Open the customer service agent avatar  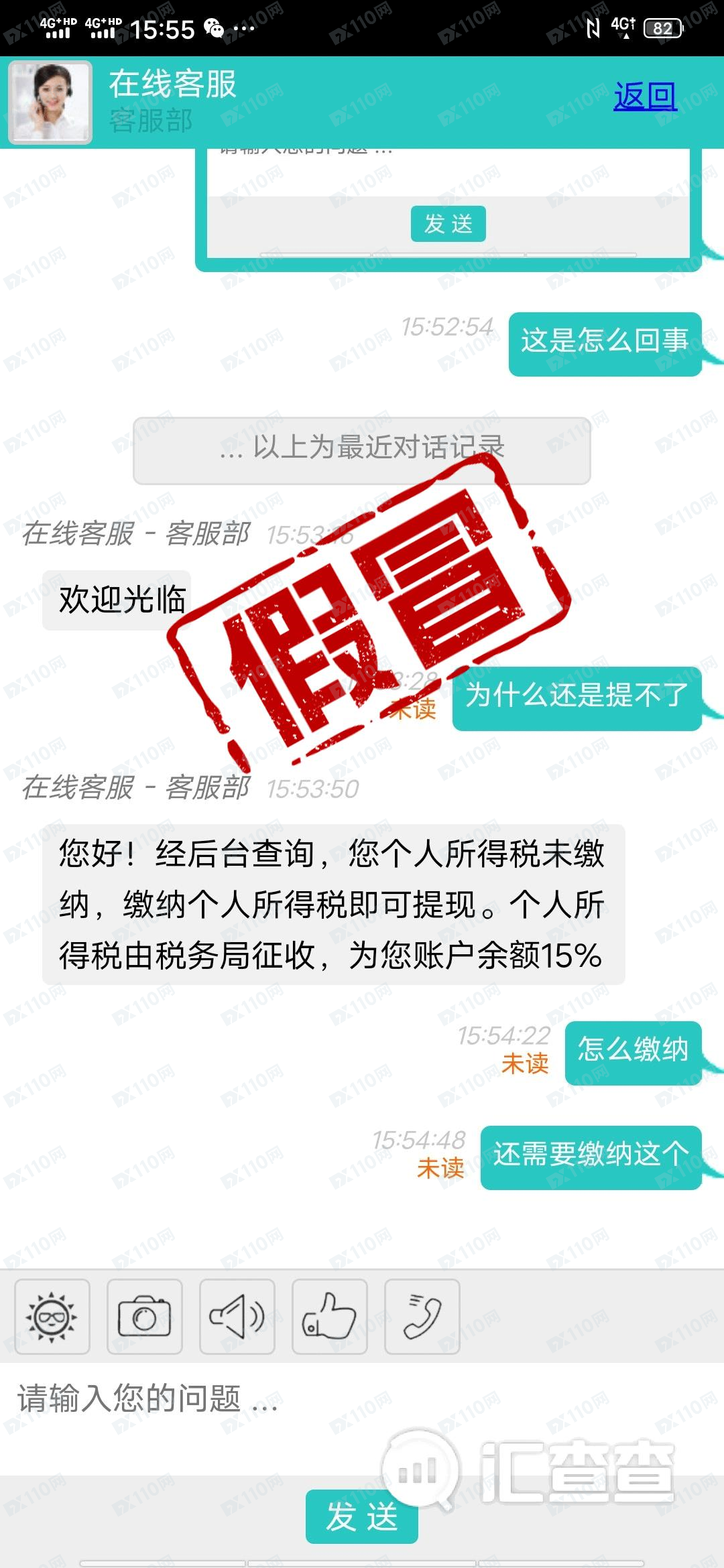click(50, 103)
